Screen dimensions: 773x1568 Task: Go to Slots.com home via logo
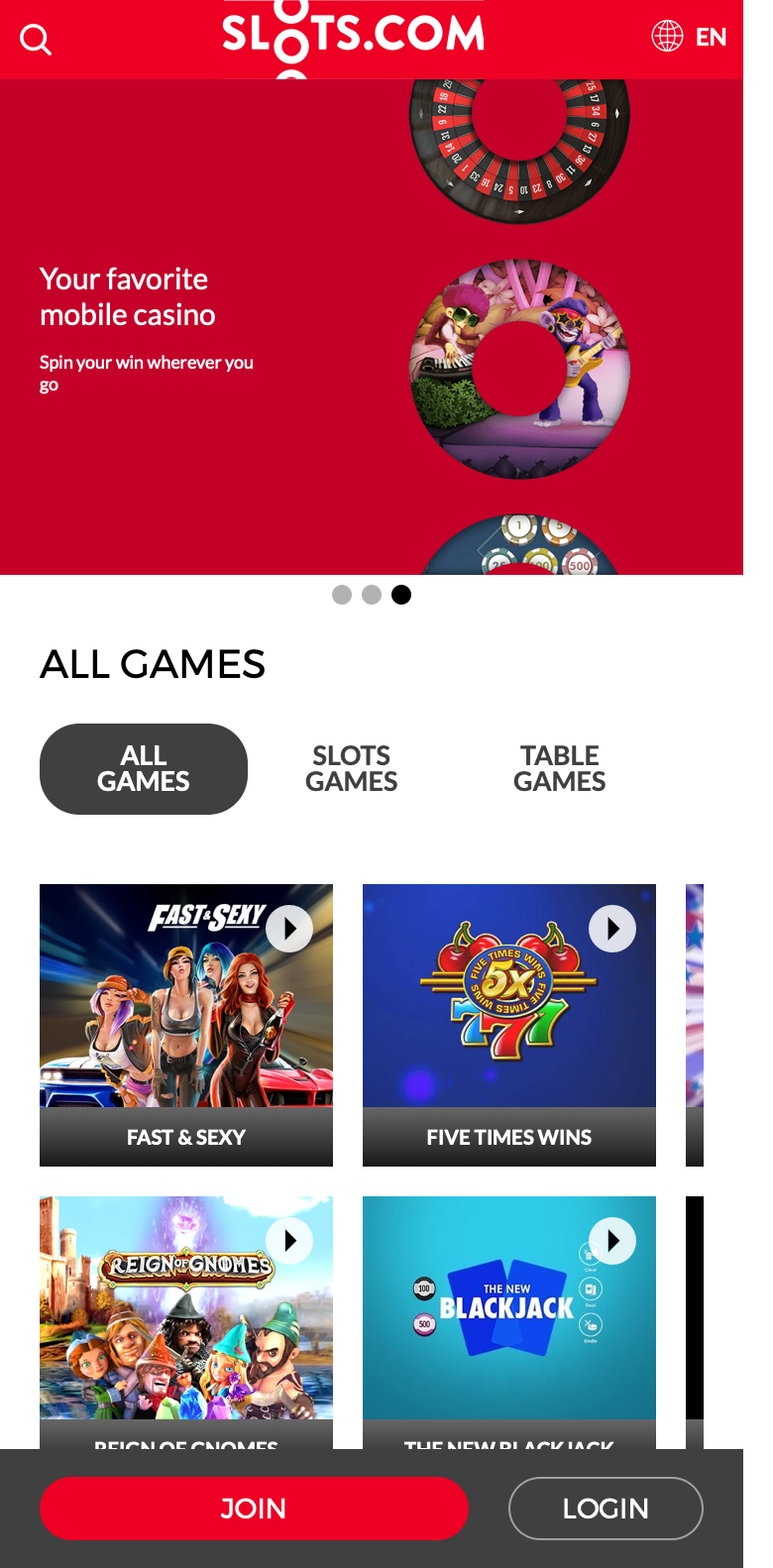coord(353,37)
